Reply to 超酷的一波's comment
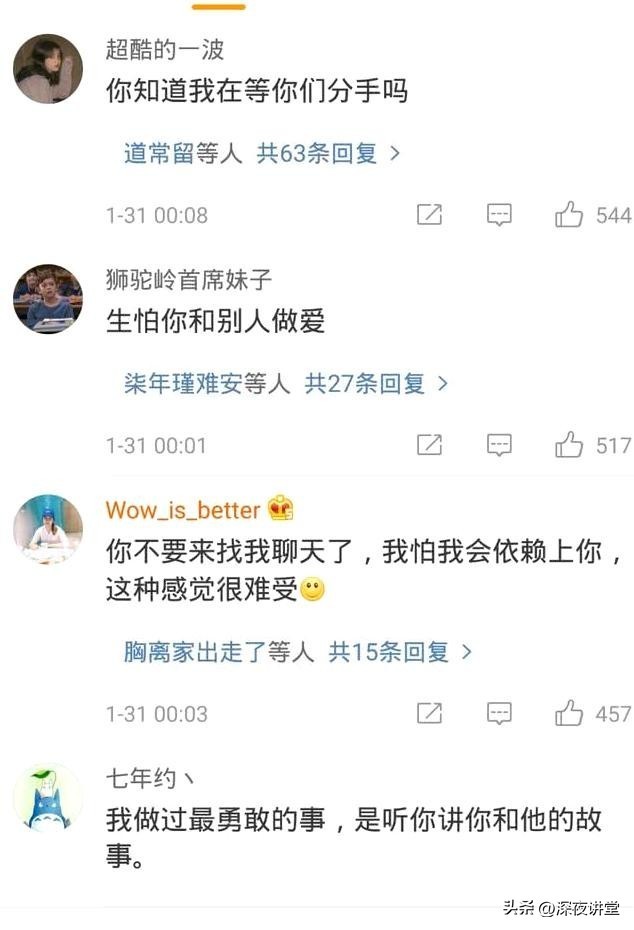 (499, 215)
